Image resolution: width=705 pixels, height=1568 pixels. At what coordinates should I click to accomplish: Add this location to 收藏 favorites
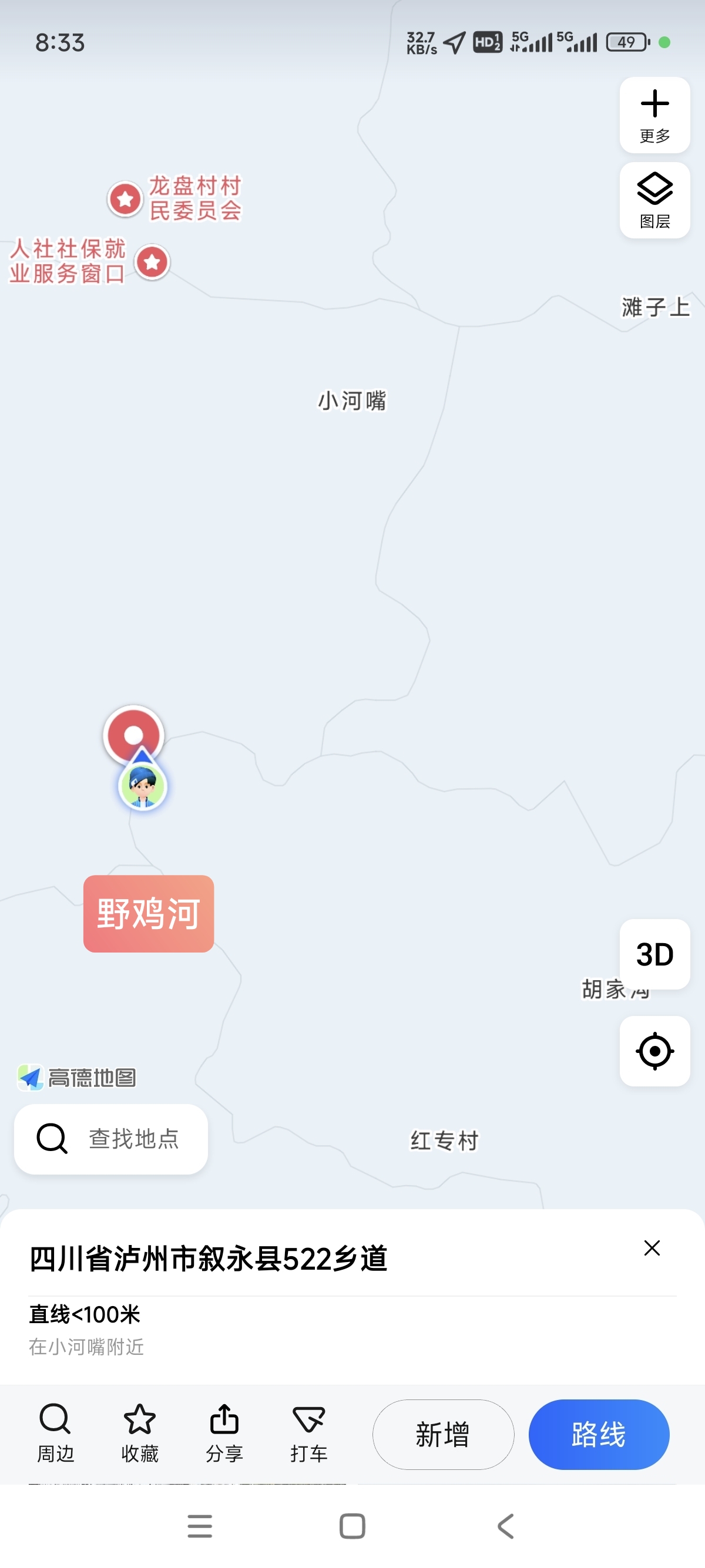click(x=139, y=1434)
